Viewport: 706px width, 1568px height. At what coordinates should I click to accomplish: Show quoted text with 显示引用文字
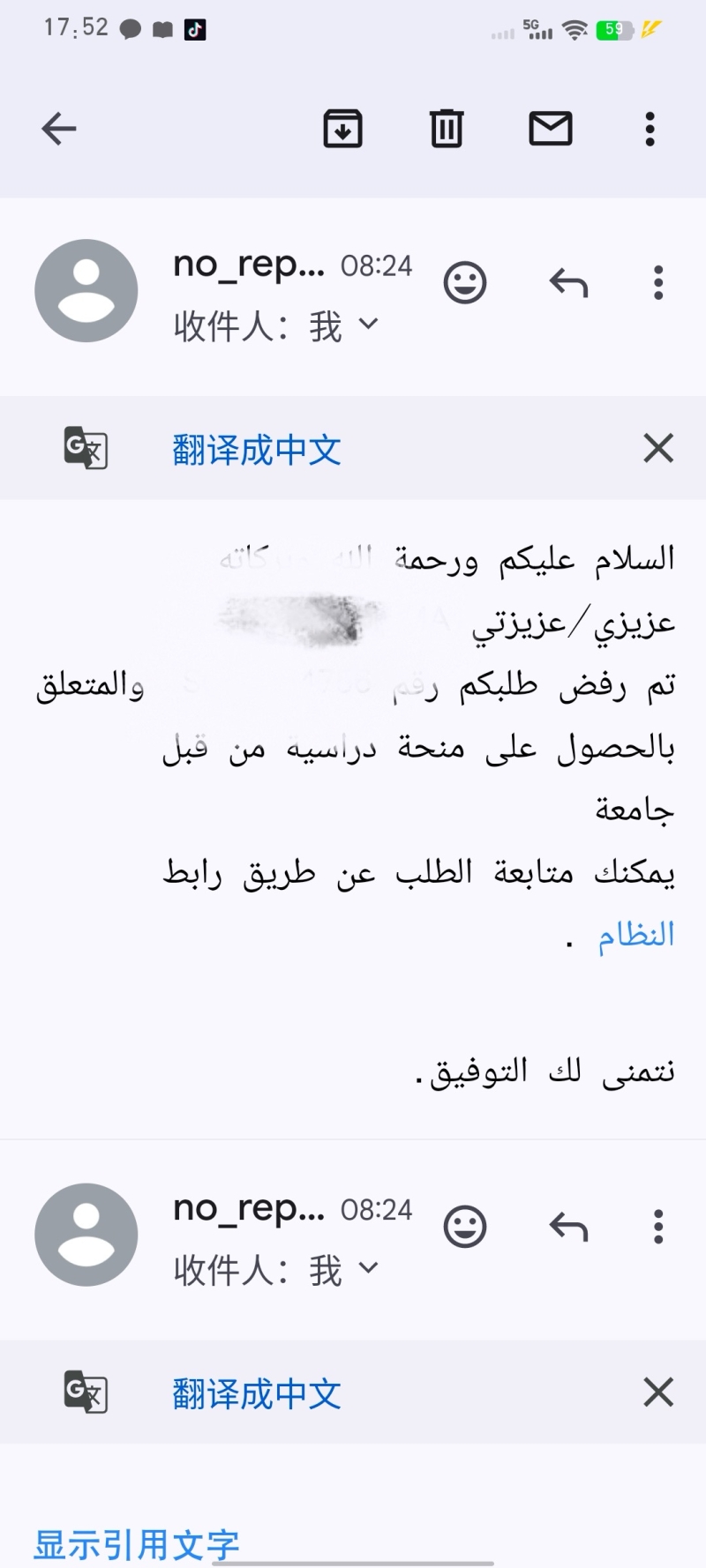click(137, 1544)
